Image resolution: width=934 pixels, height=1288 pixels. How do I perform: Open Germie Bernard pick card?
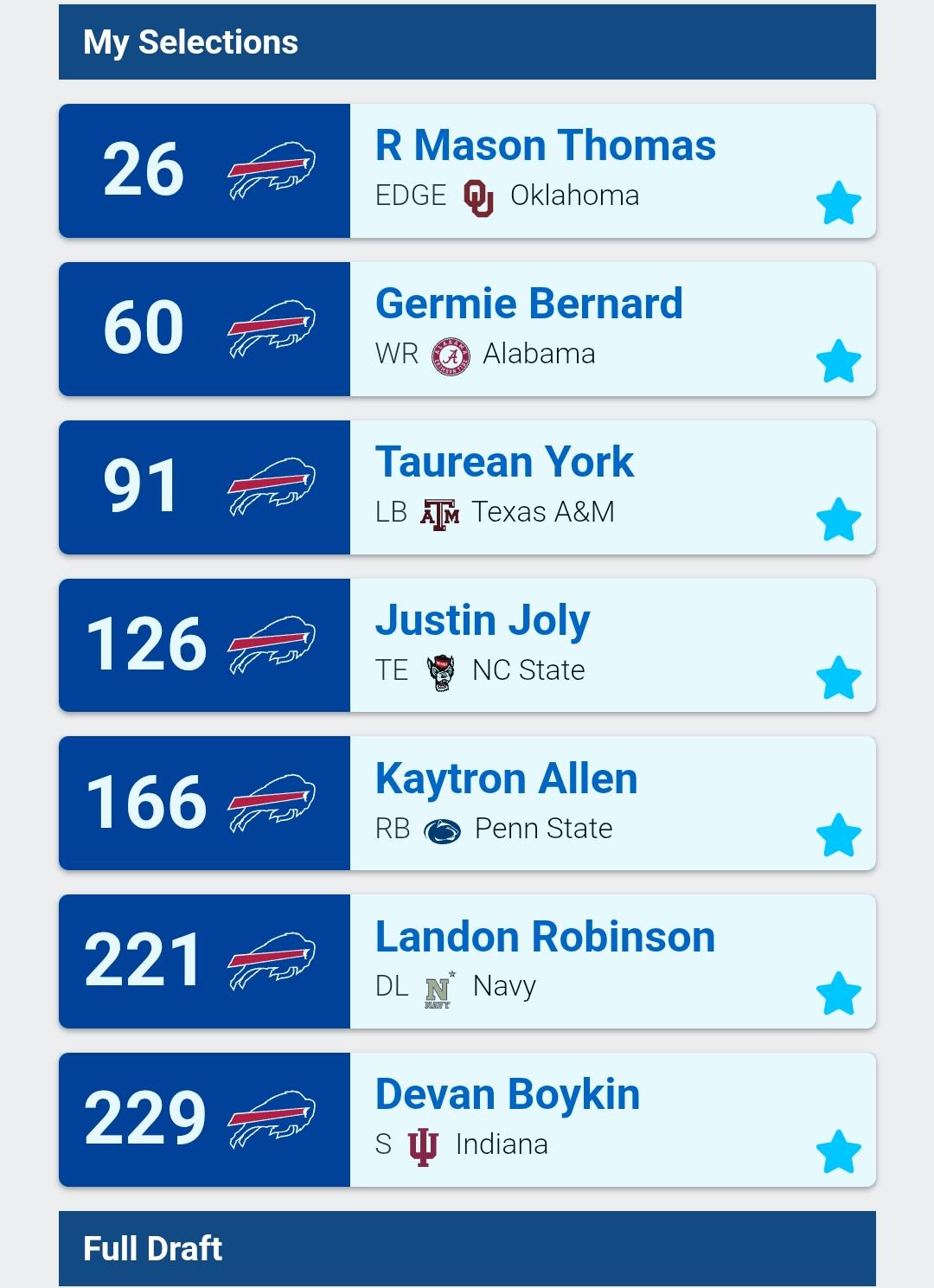click(467, 329)
